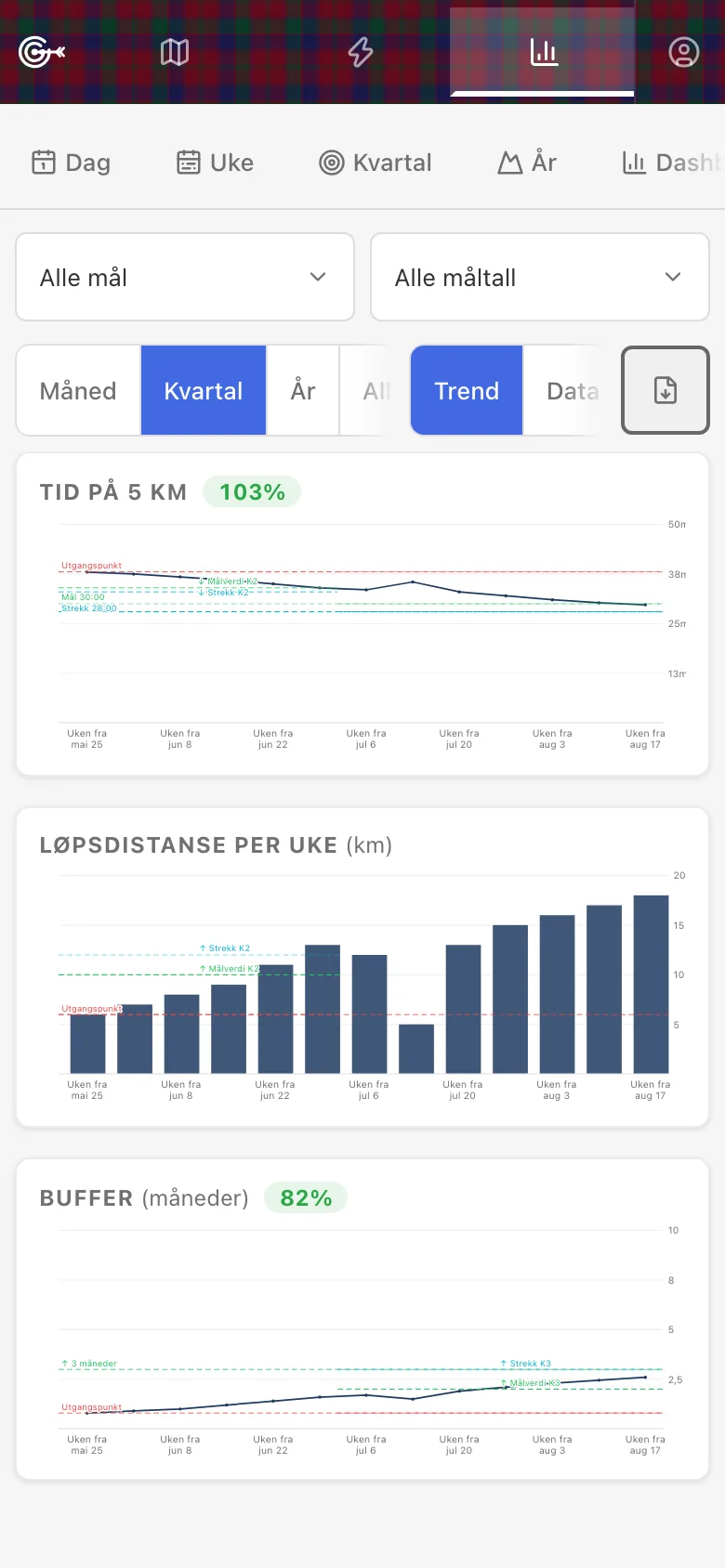Switch to the År tab with mountain icon
This screenshot has height=1568, width=725.
point(527,163)
